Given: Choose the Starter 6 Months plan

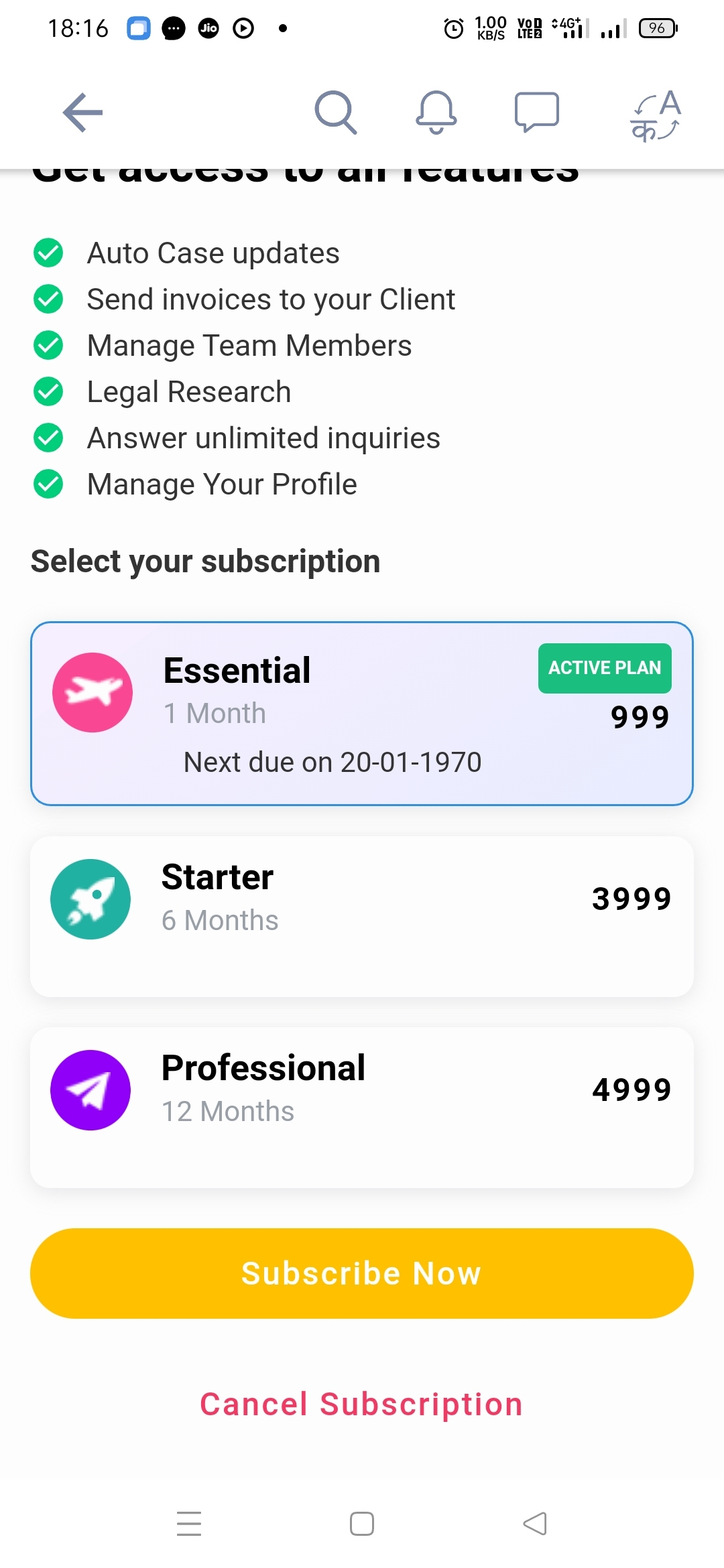Looking at the screenshot, I should tap(362, 916).
